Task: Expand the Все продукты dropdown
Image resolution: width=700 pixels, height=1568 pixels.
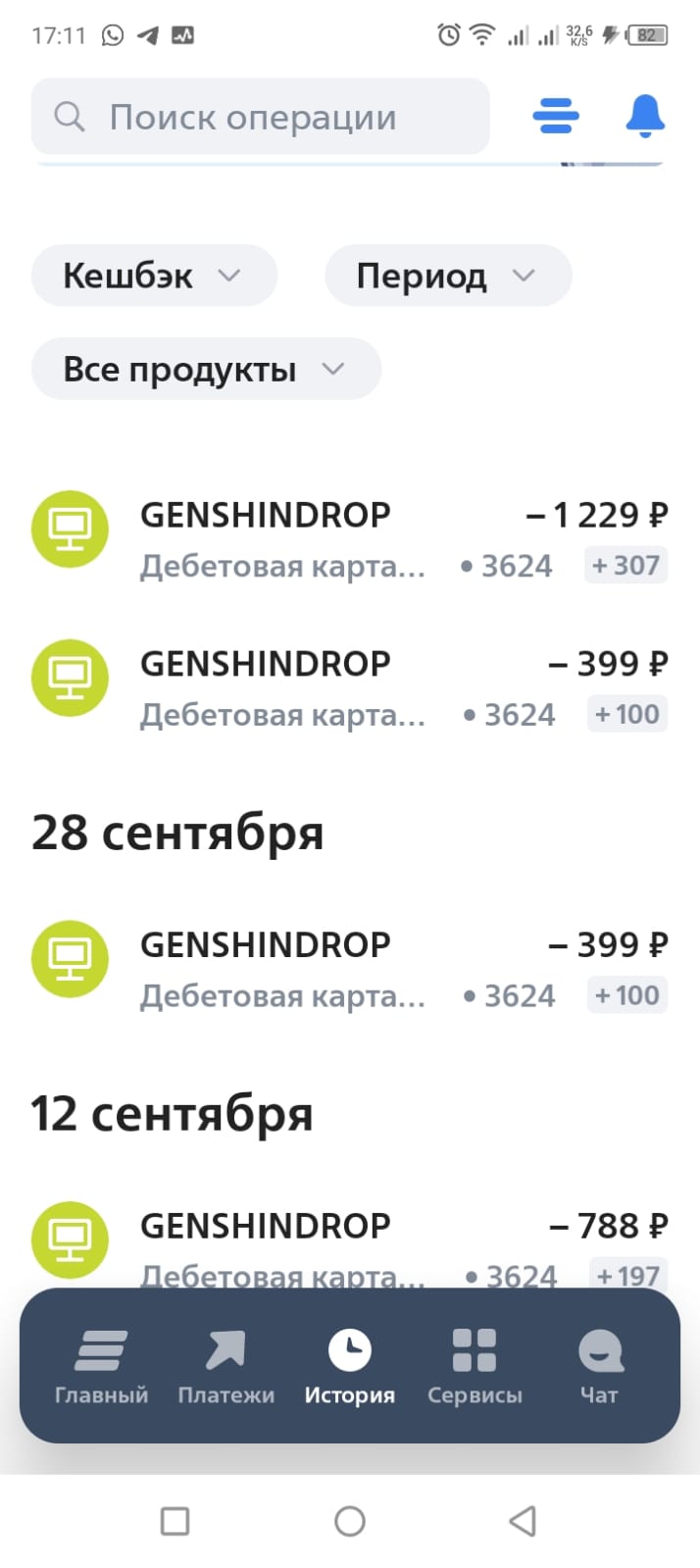Action: pos(206,370)
